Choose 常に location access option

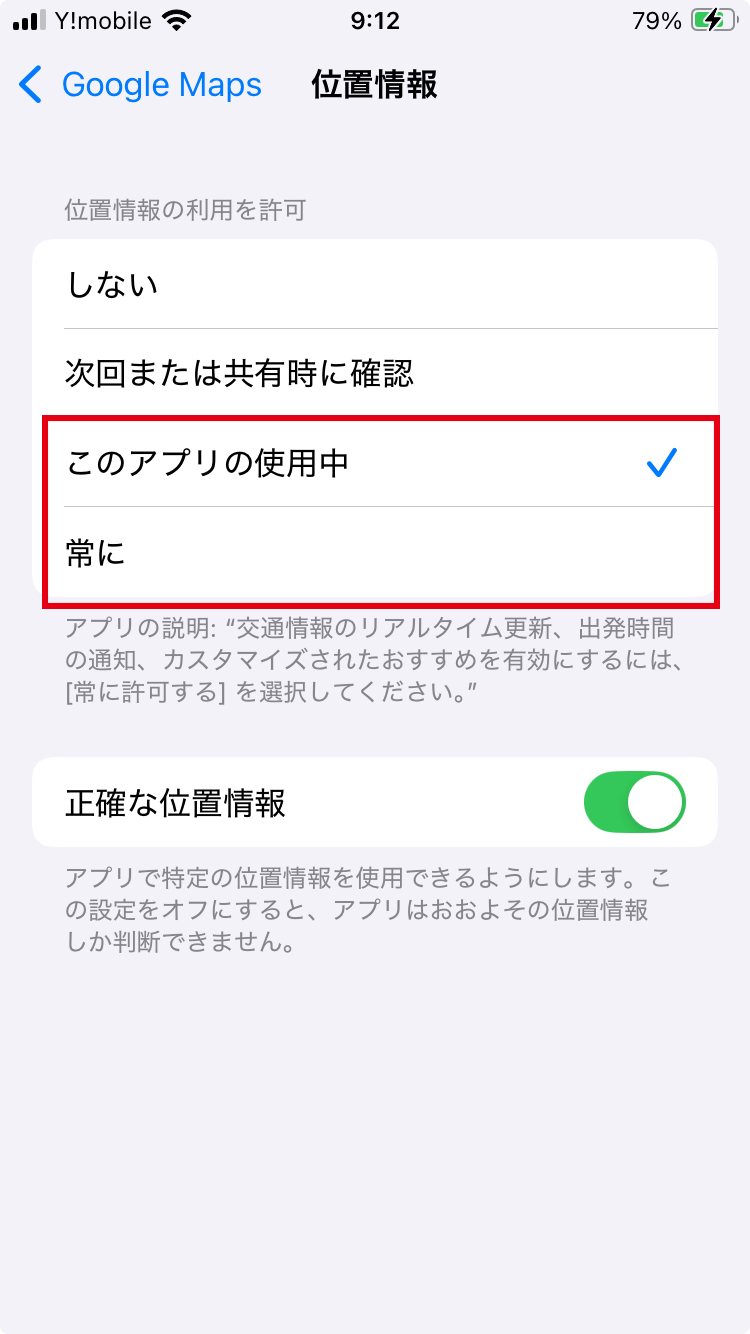[374, 552]
